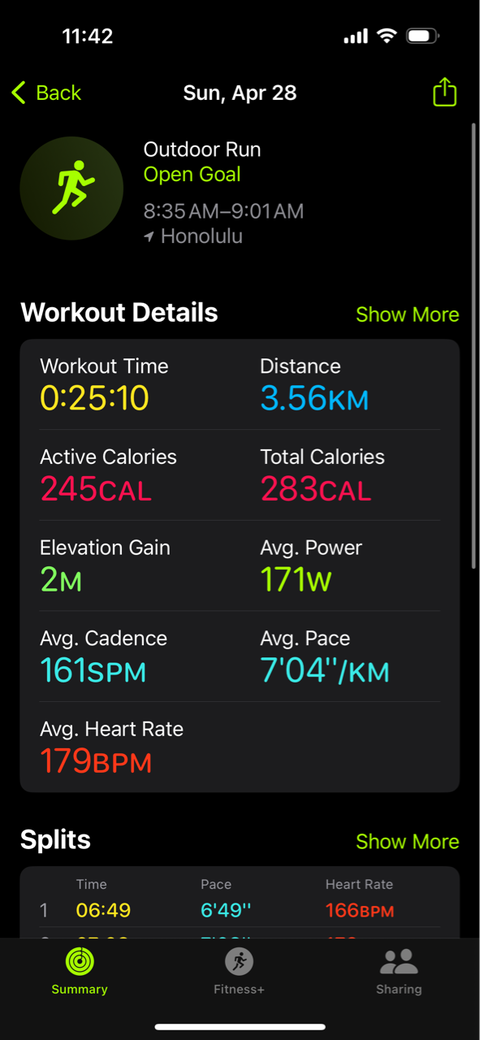Switch to the Sharing tab
Screen dimensions: 480x1040
(398, 971)
